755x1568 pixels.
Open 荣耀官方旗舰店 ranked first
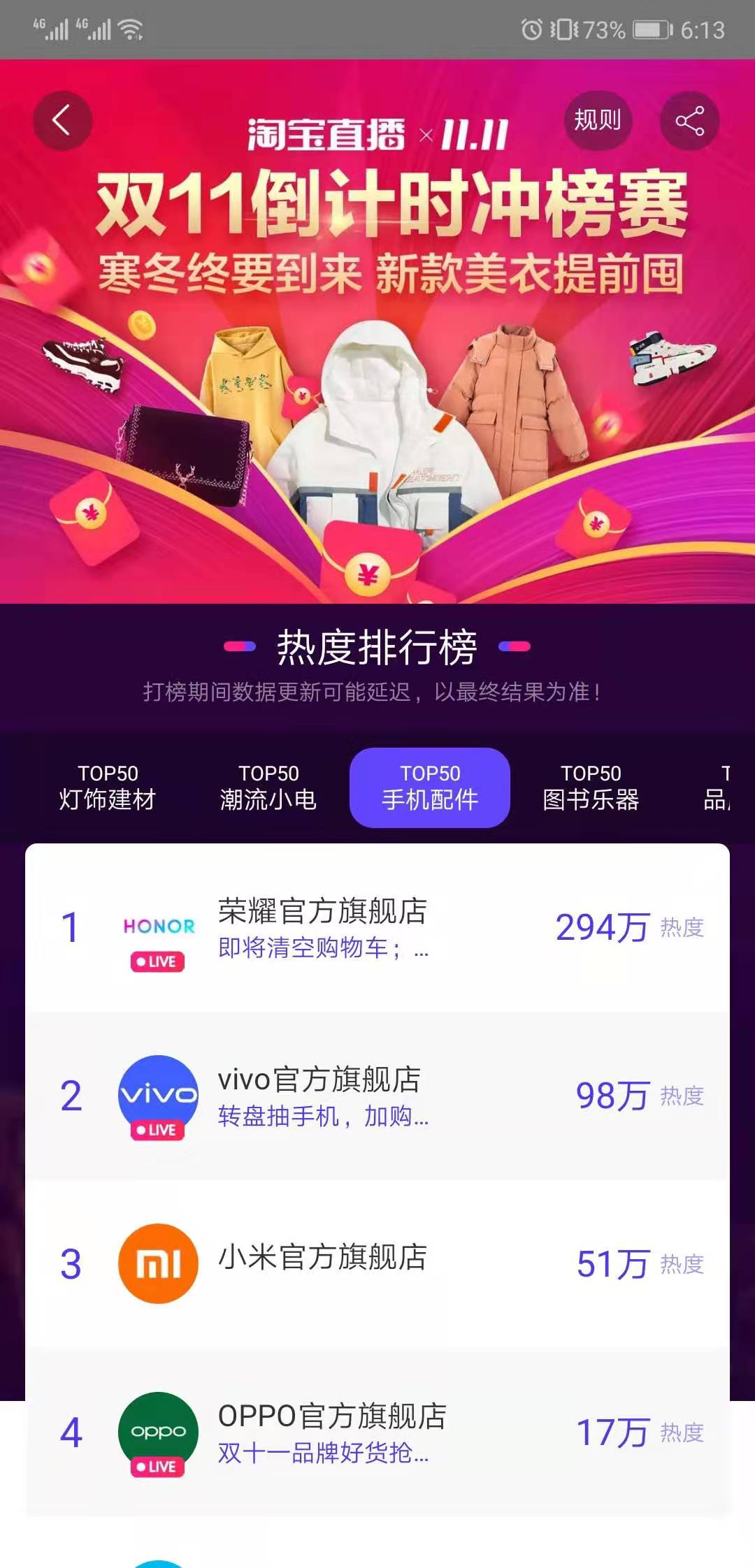pos(377,928)
